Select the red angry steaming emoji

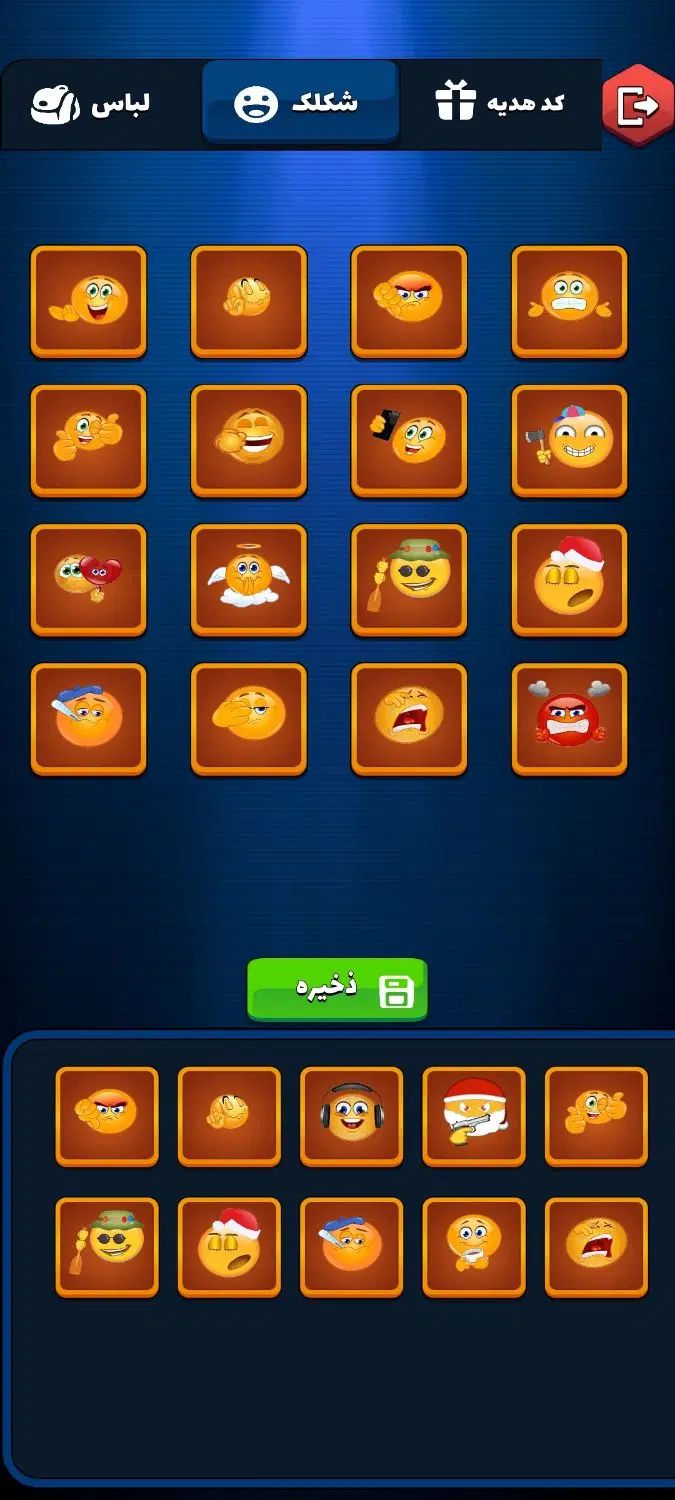[x=569, y=719]
